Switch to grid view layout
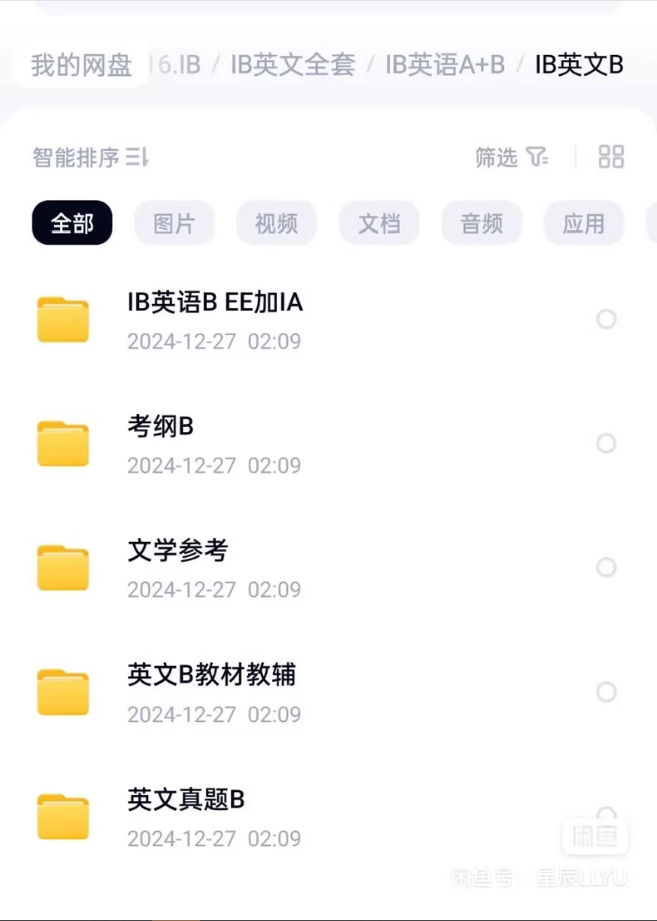Screen dimensions: 657x921 pos(611,157)
